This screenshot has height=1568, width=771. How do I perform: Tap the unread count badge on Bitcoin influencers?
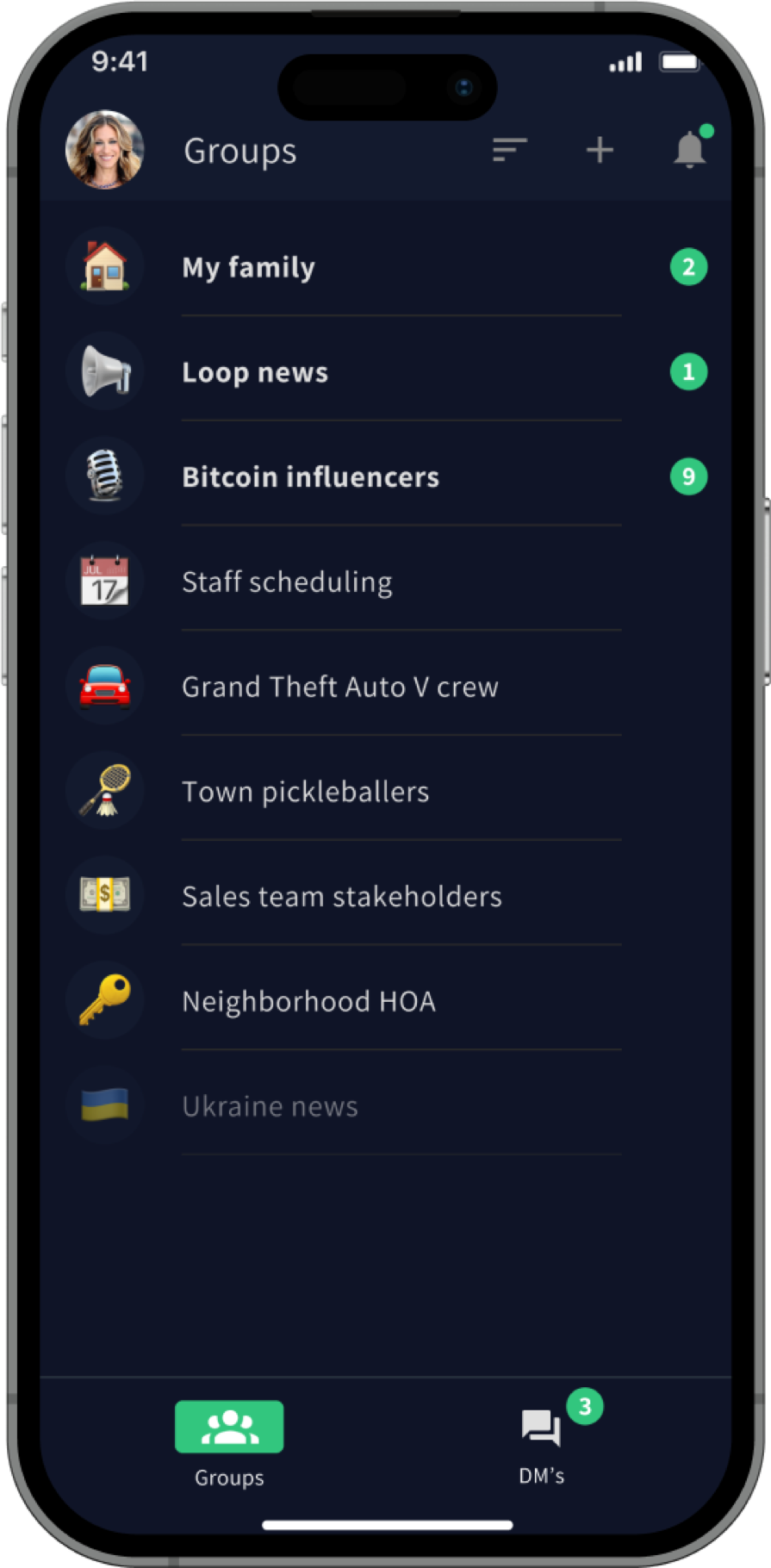(687, 476)
